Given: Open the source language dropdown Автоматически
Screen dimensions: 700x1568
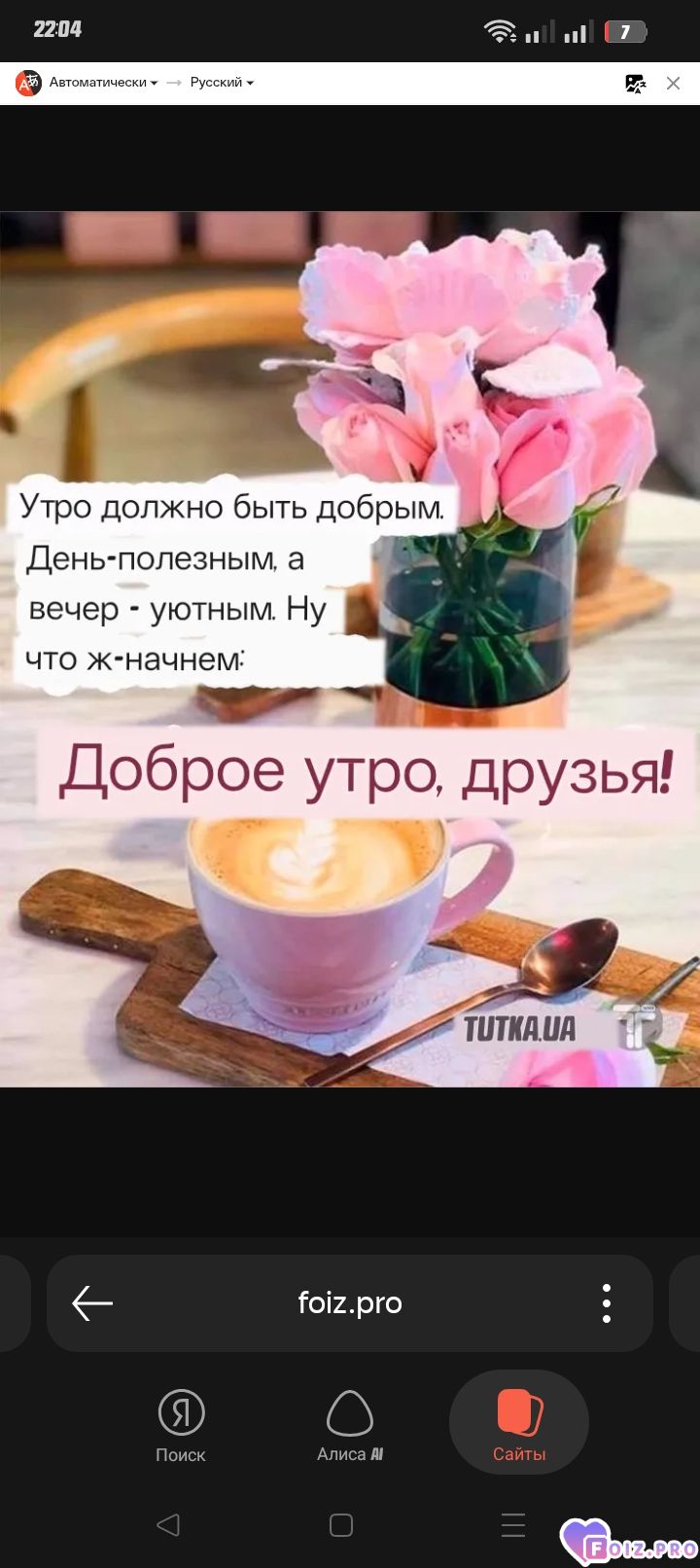Looking at the screenshot, I should pyautogui.click(x=103, y=83).
